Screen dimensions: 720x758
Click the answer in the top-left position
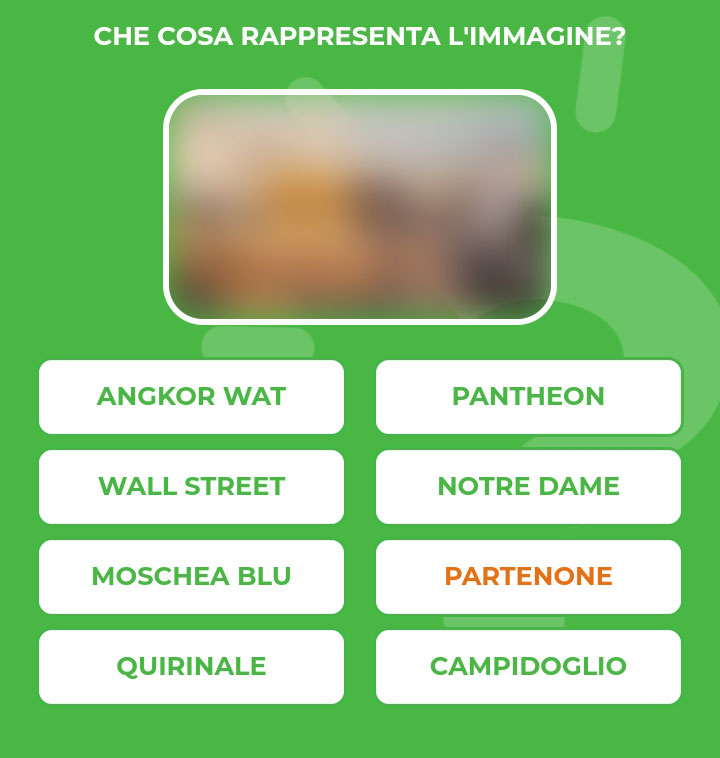(191, 397)
